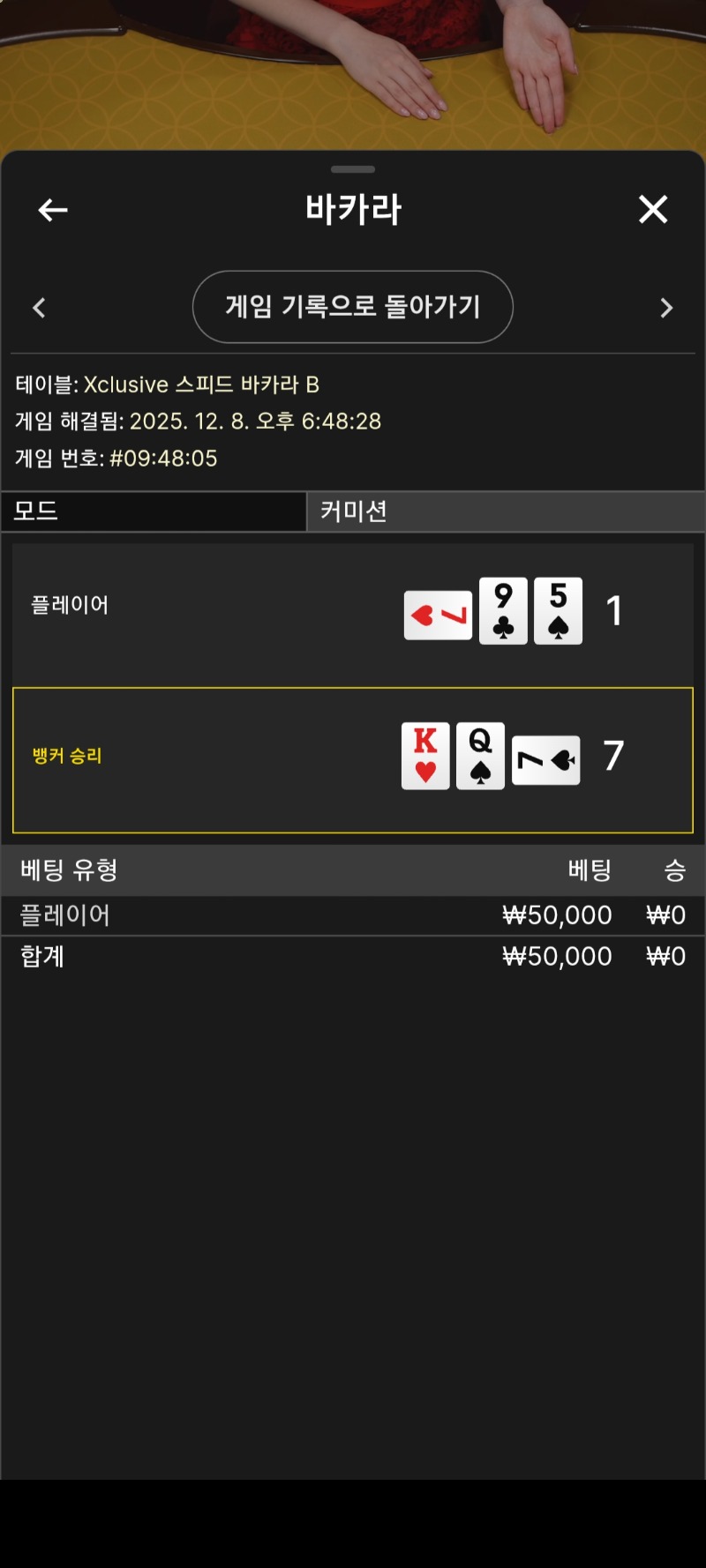Image resolution: width=706 pixels, height=1568 pixels.
Task: Go back using the left arrow
Action: point(53,210)
